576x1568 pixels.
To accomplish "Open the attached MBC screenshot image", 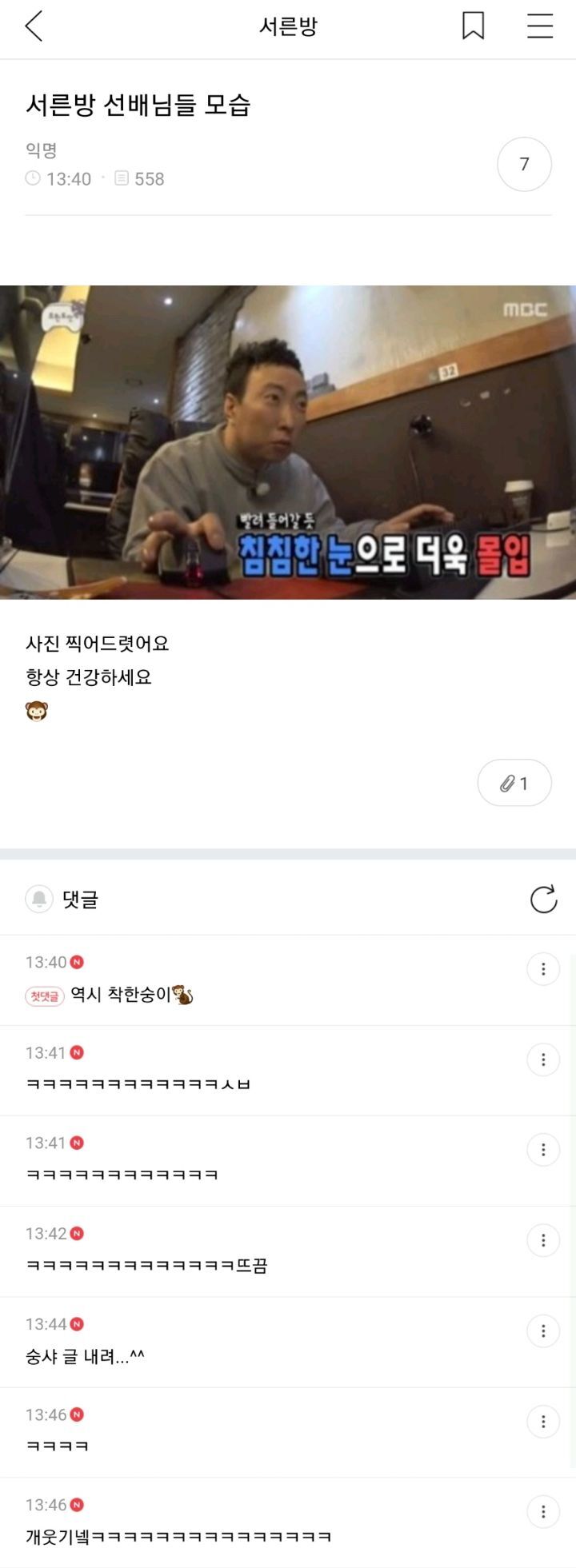I will click(288, 442).
